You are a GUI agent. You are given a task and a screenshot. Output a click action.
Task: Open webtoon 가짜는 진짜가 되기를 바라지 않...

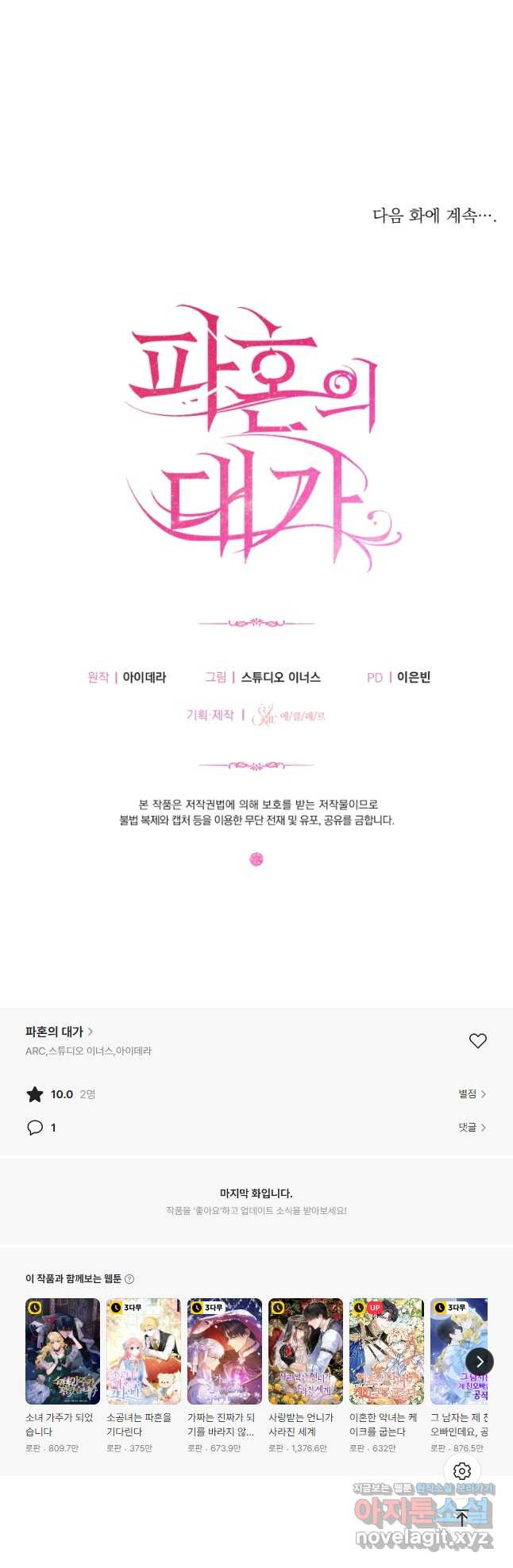[225, 1351]
